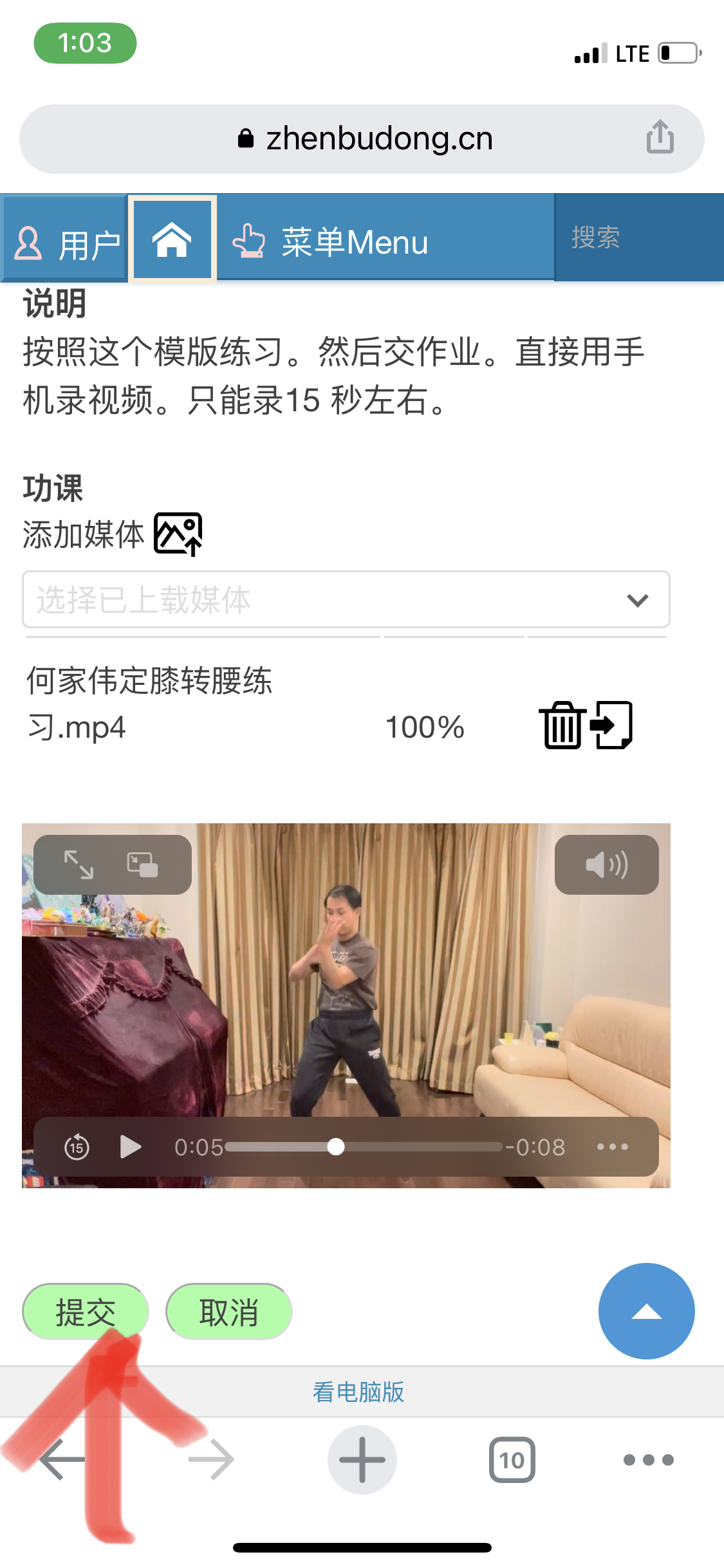Cancel with the 取消 button
The image size is (724, 1568).
pyautogui.click(x=229, y=1312)
